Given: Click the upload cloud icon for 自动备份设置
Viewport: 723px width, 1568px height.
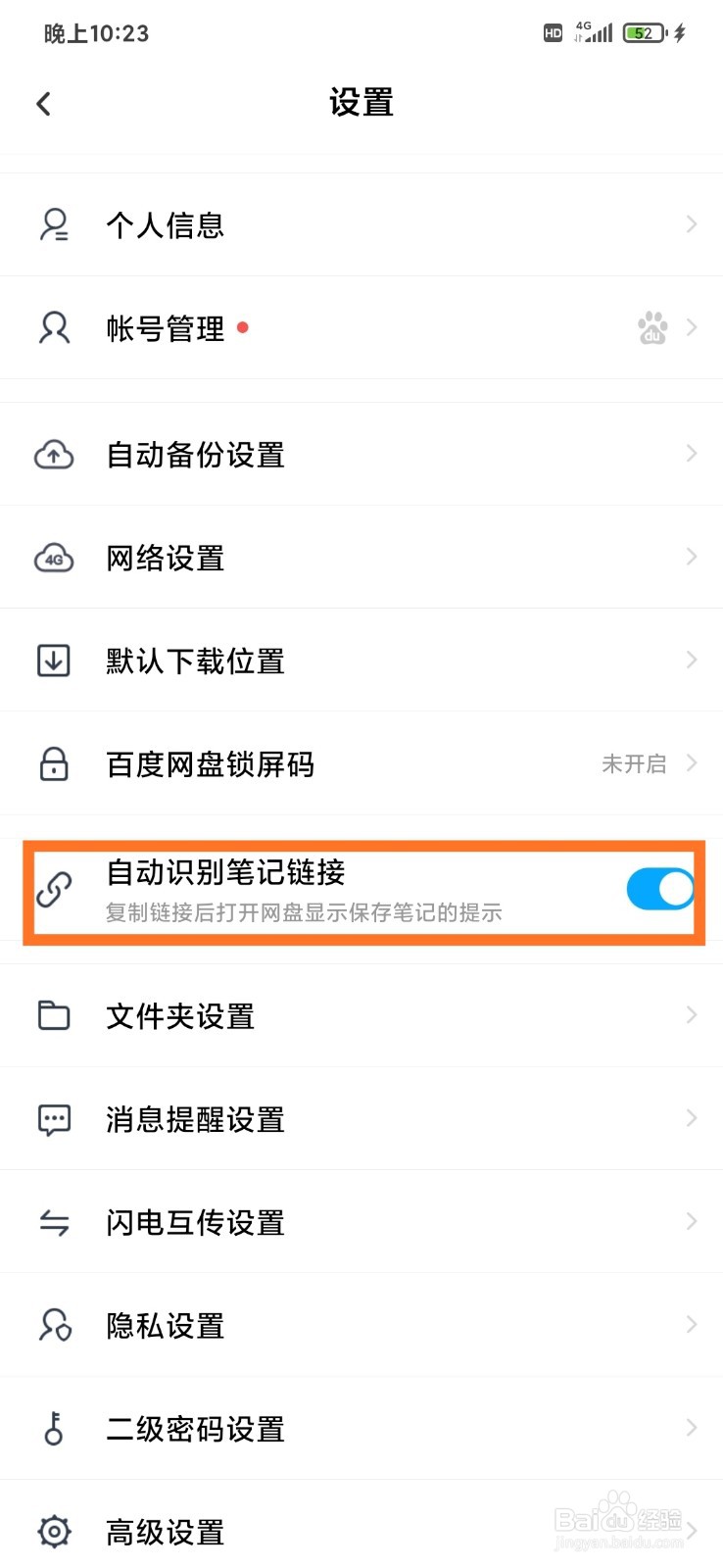Looking at the screenshot, I should pos(54,453).
